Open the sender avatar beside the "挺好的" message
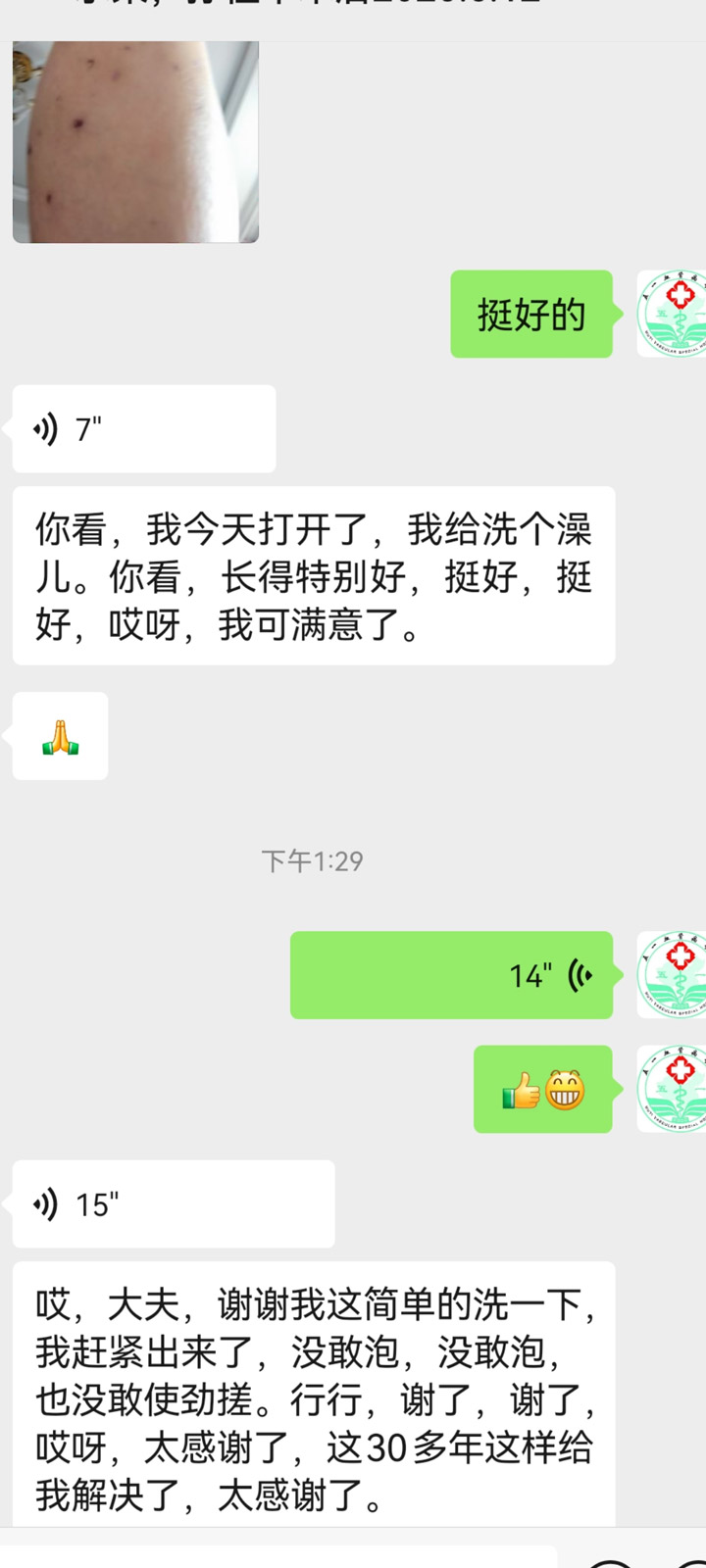 (673, 314)
